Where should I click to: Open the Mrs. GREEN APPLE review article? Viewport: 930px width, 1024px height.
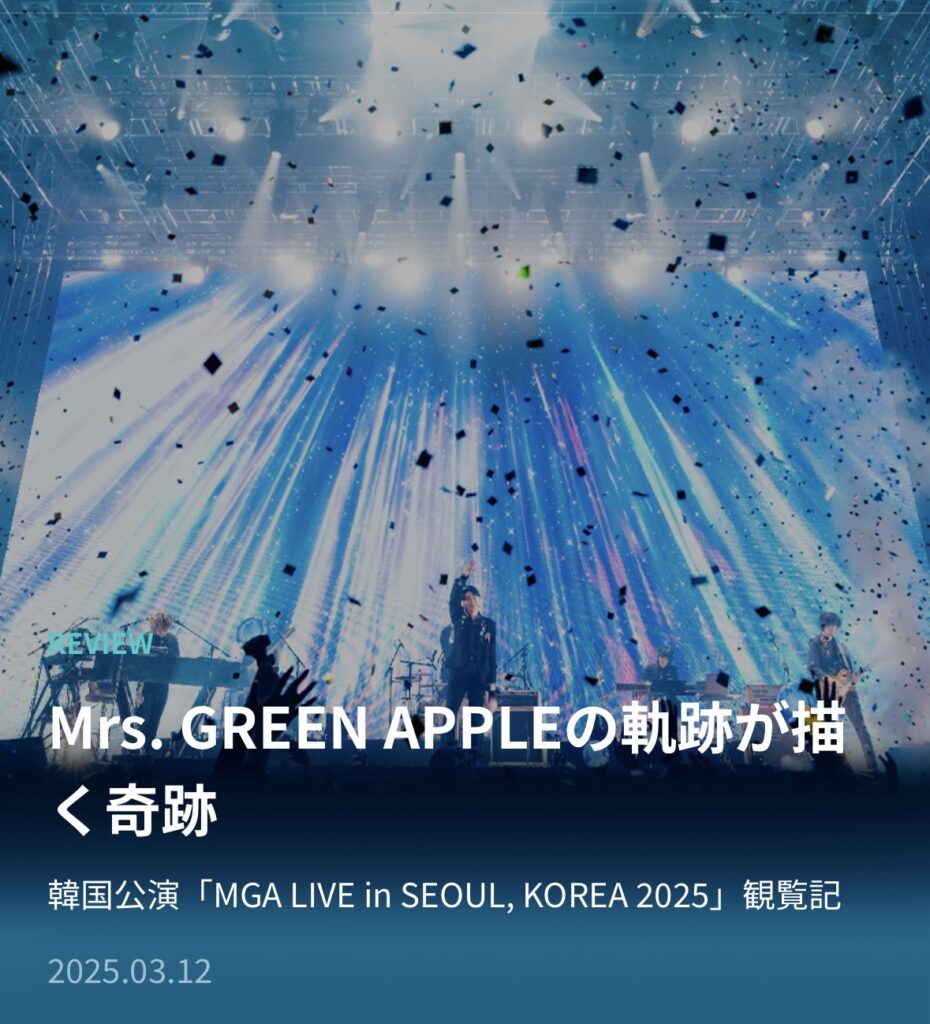446,770
